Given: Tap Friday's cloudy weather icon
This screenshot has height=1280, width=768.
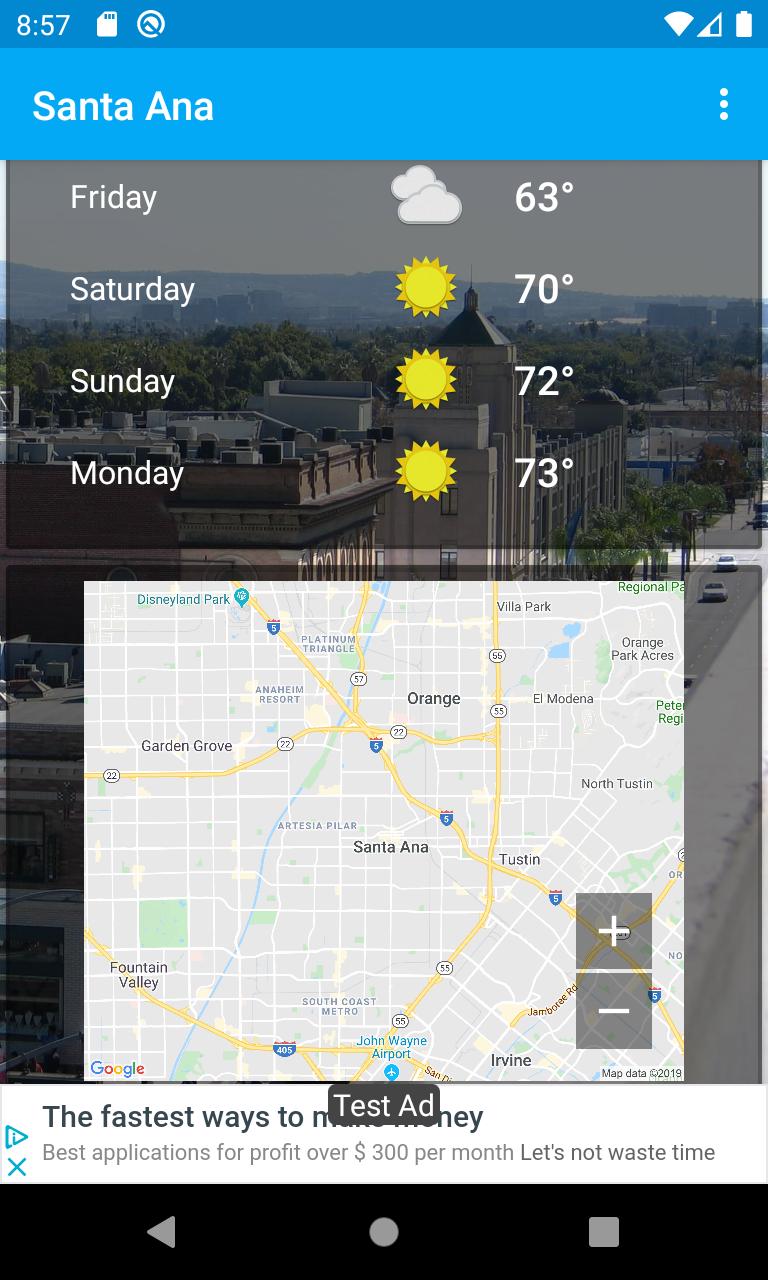Looking at the screenshot, I should [x=427, y=193].
